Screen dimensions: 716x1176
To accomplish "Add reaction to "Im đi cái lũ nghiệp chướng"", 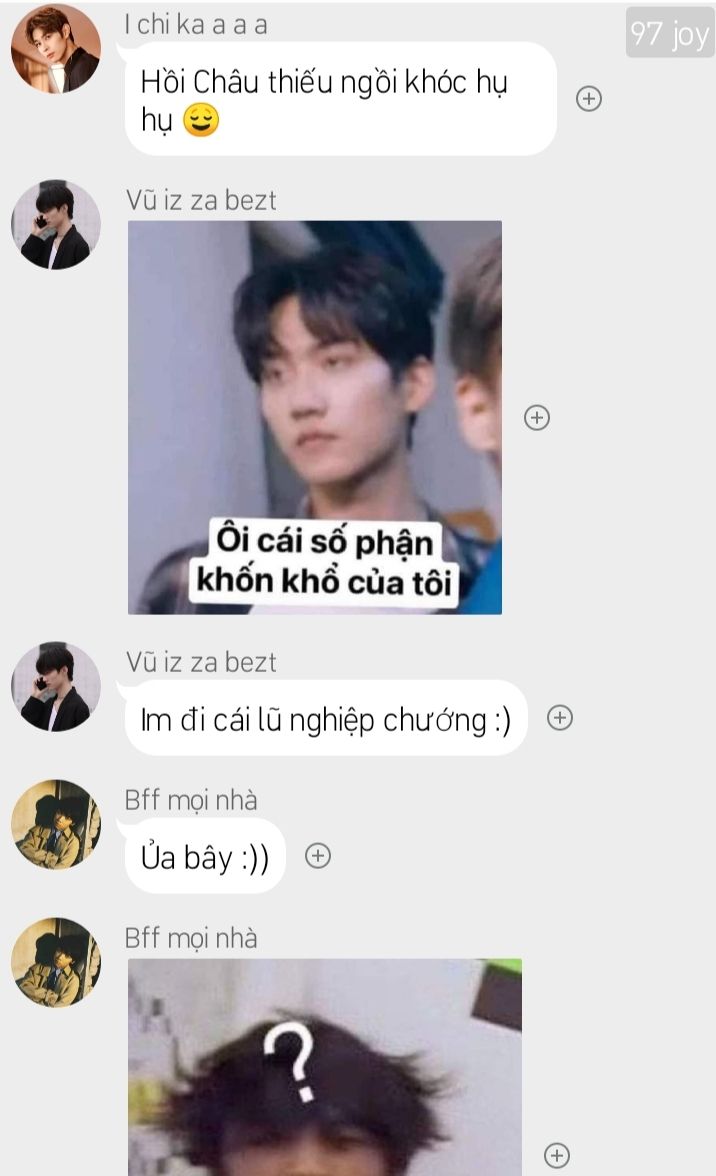I will [560, 717].
